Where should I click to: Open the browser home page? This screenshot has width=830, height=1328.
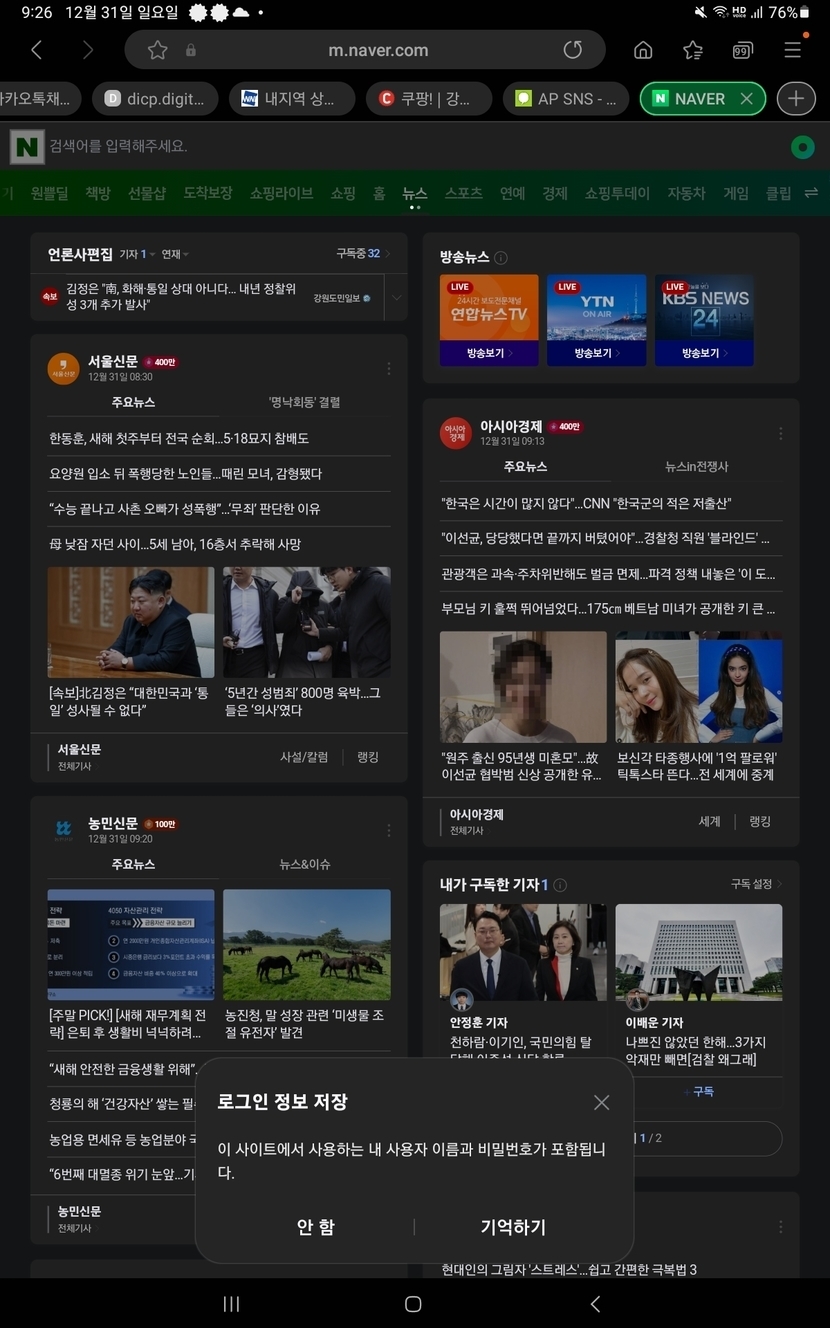tap(644, 50)
